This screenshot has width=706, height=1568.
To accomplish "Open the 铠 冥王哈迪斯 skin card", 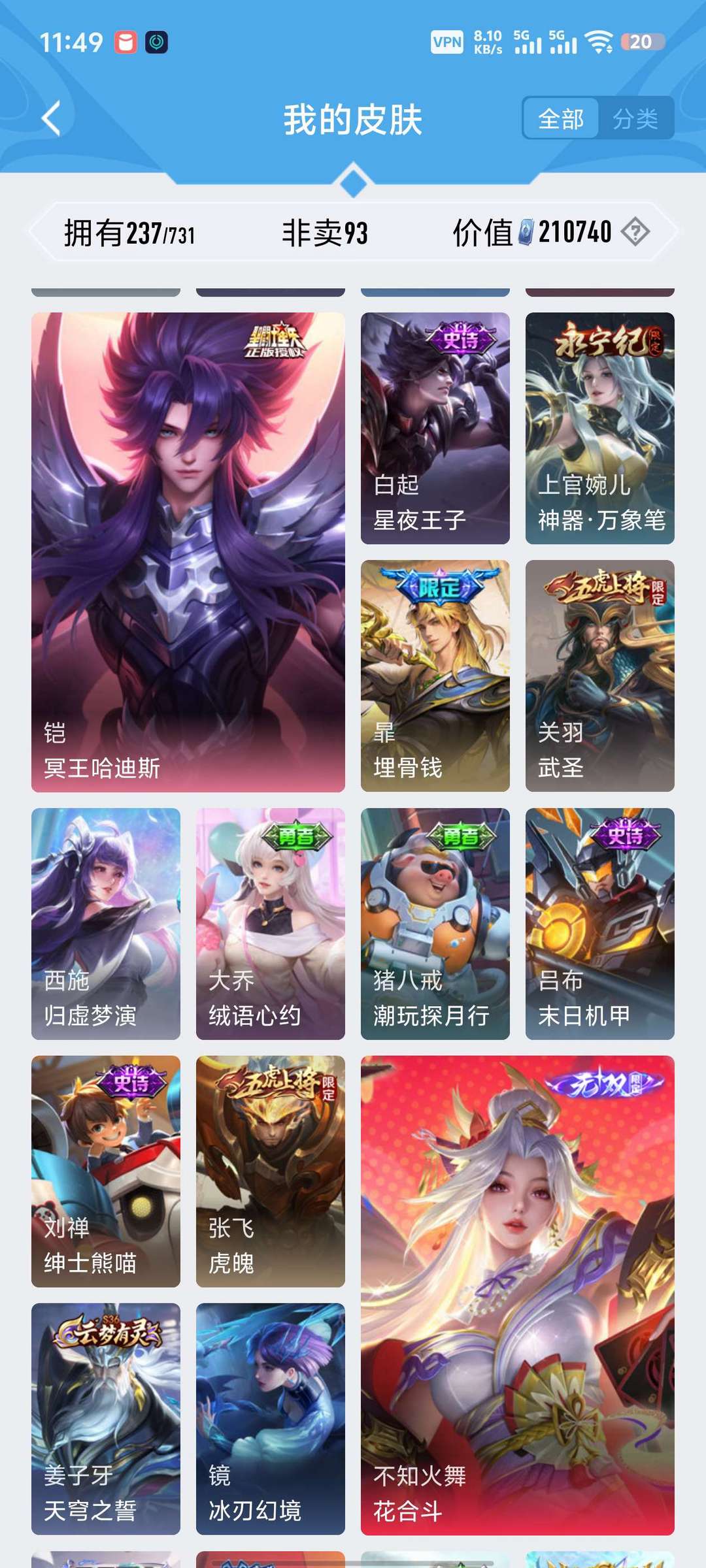I will pos(188,552).
